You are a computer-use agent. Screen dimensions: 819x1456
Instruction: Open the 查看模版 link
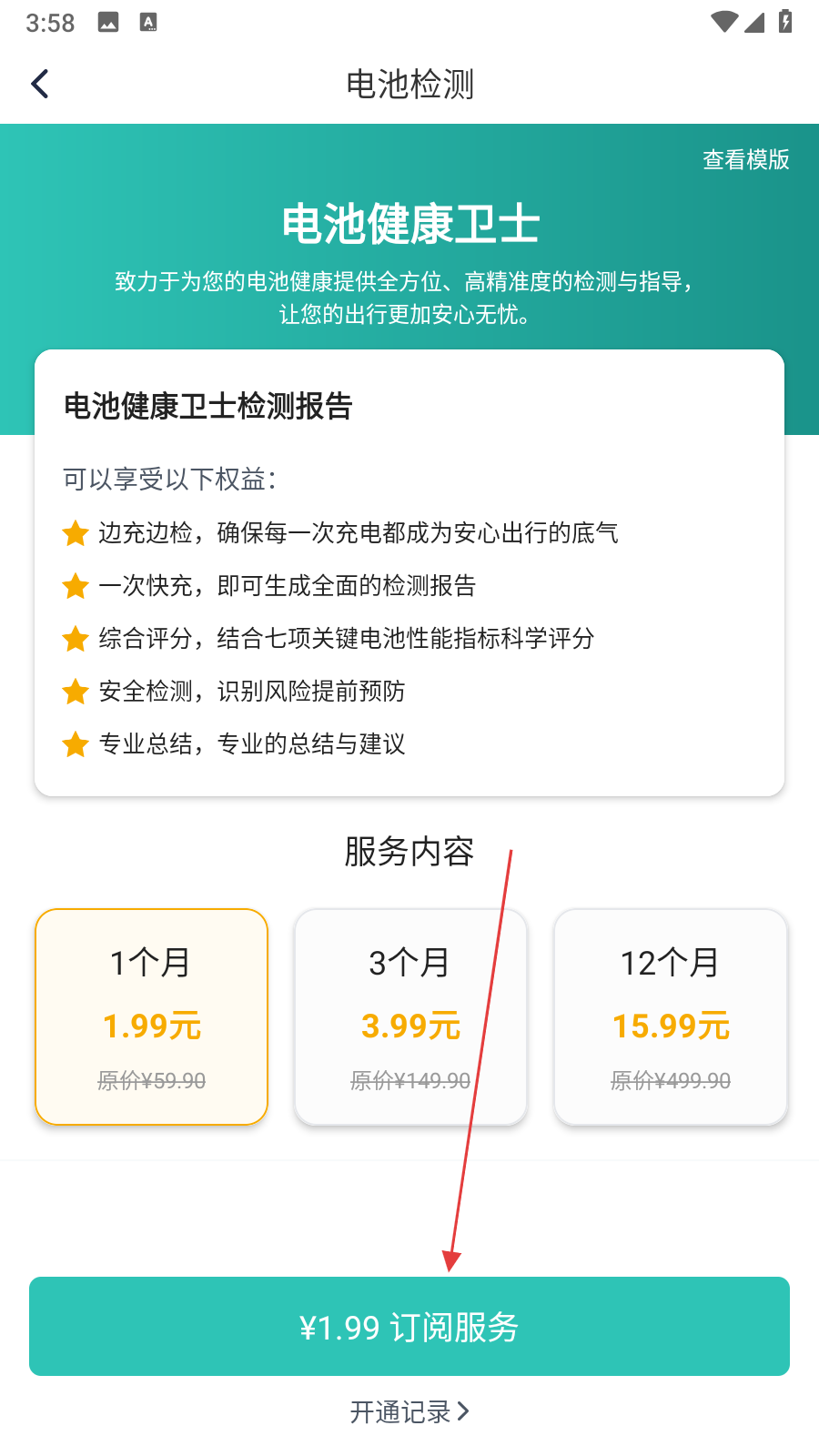pyautogui.click(x=745, y=160)
